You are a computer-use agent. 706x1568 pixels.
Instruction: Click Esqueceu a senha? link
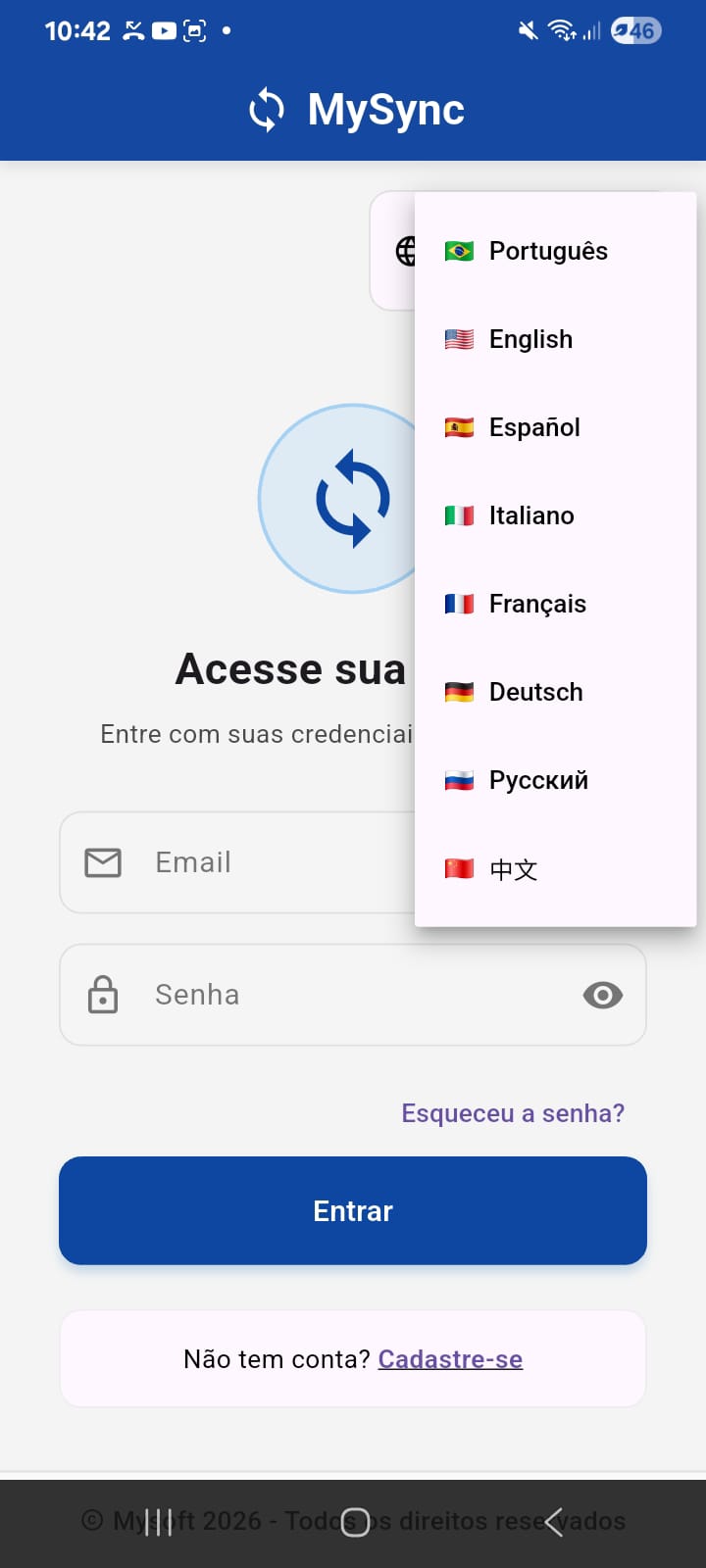512,1112
